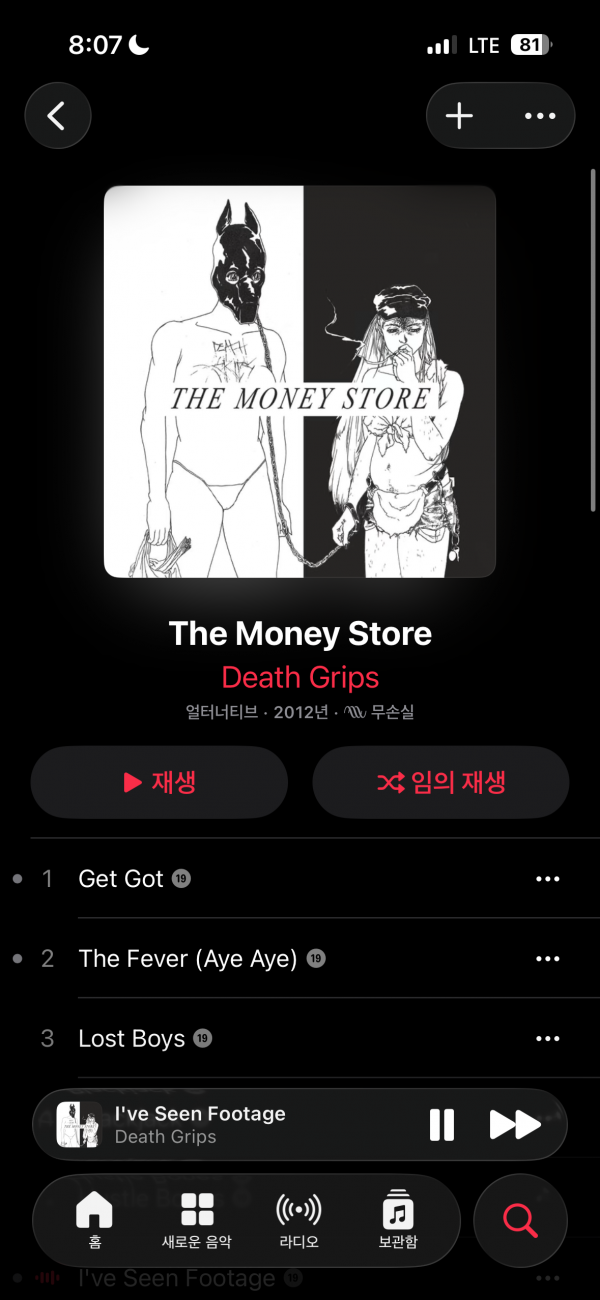Viewport: 600px width, 1300px height.
Task: Play The Fever (Aye Aye)
Action: pyautogui.click(x=187, y=959)
